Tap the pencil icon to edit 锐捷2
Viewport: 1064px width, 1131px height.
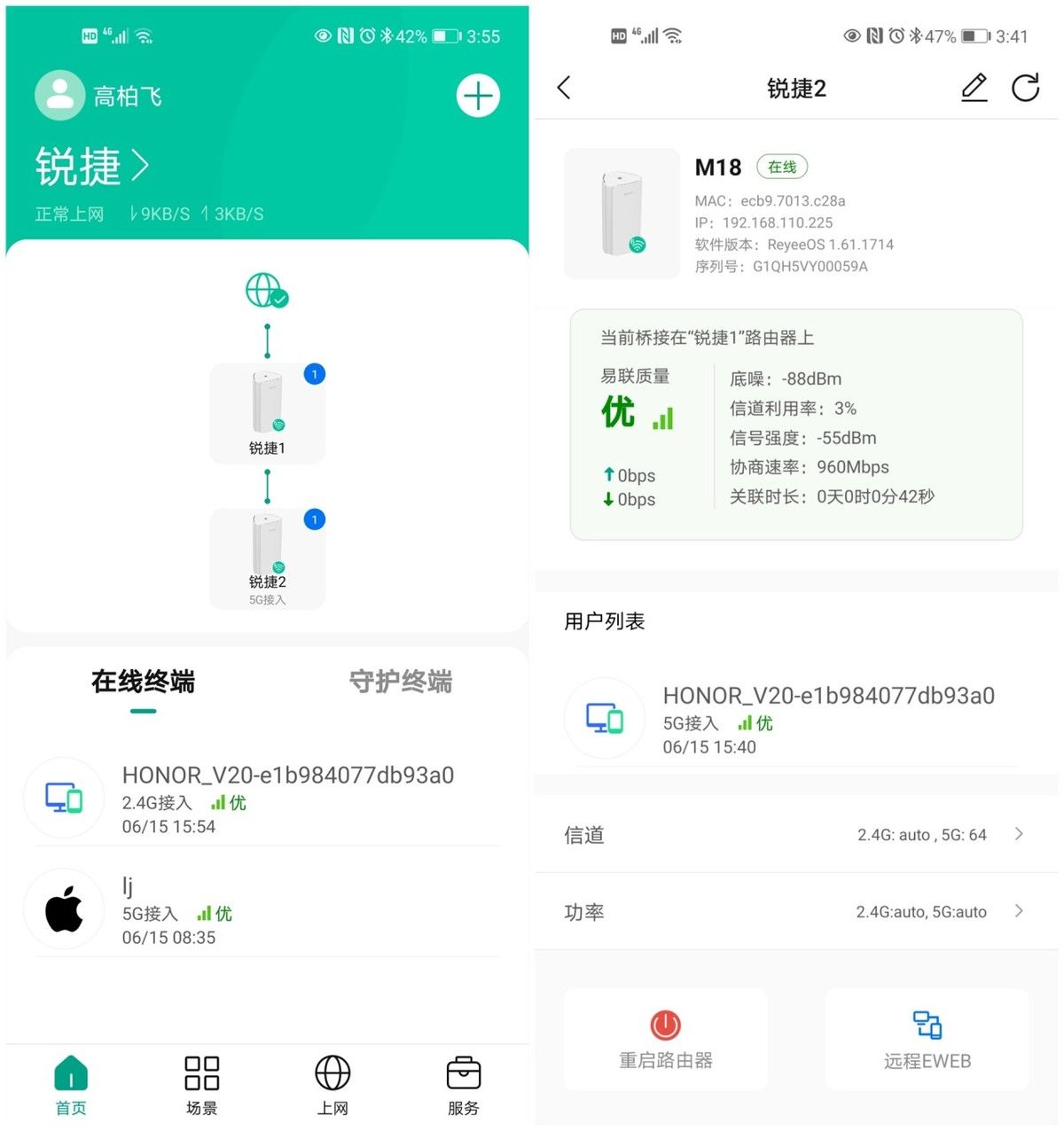pyautogui.click(x=974, y=88)
